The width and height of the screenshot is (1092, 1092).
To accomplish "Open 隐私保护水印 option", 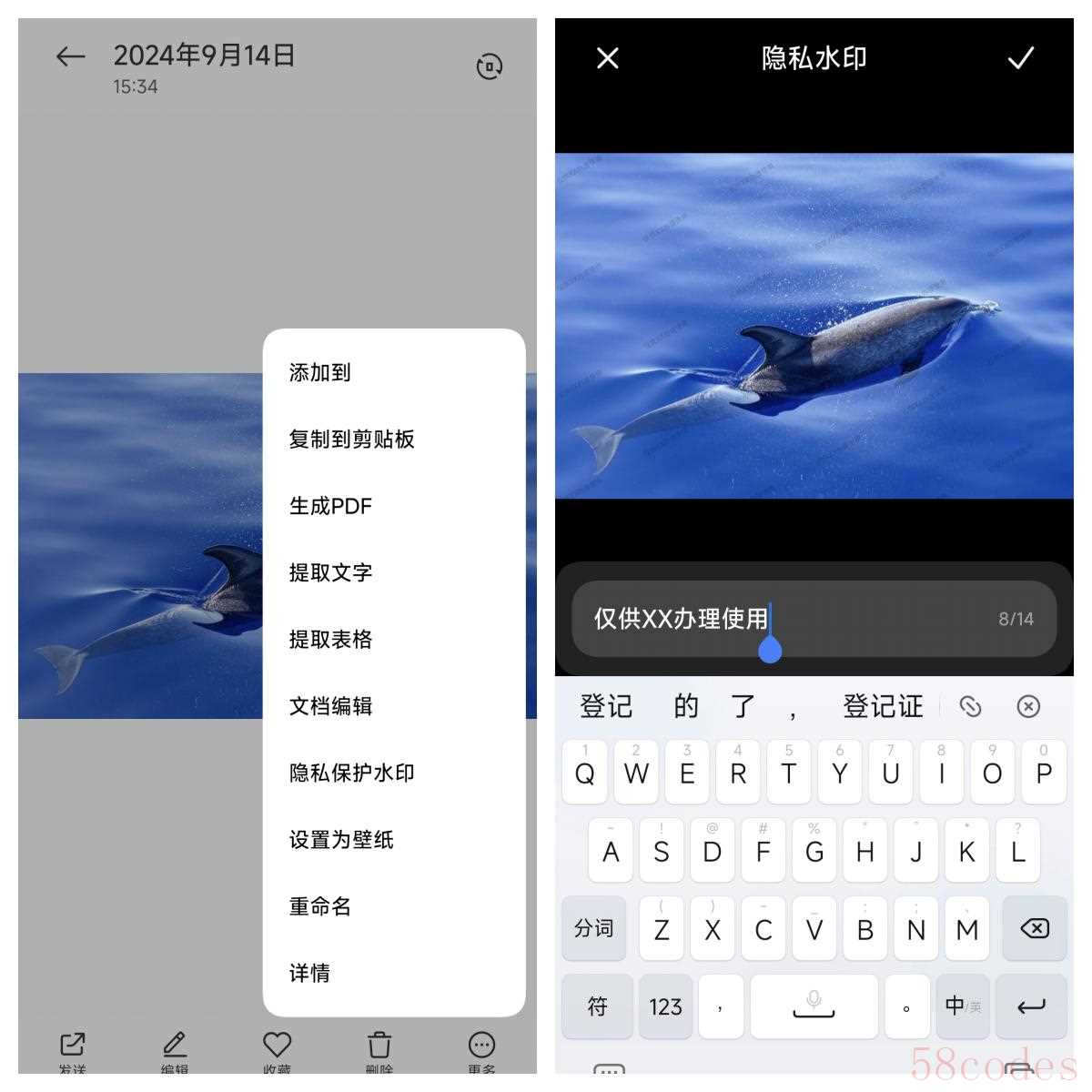I will click(x=351, y=773).
